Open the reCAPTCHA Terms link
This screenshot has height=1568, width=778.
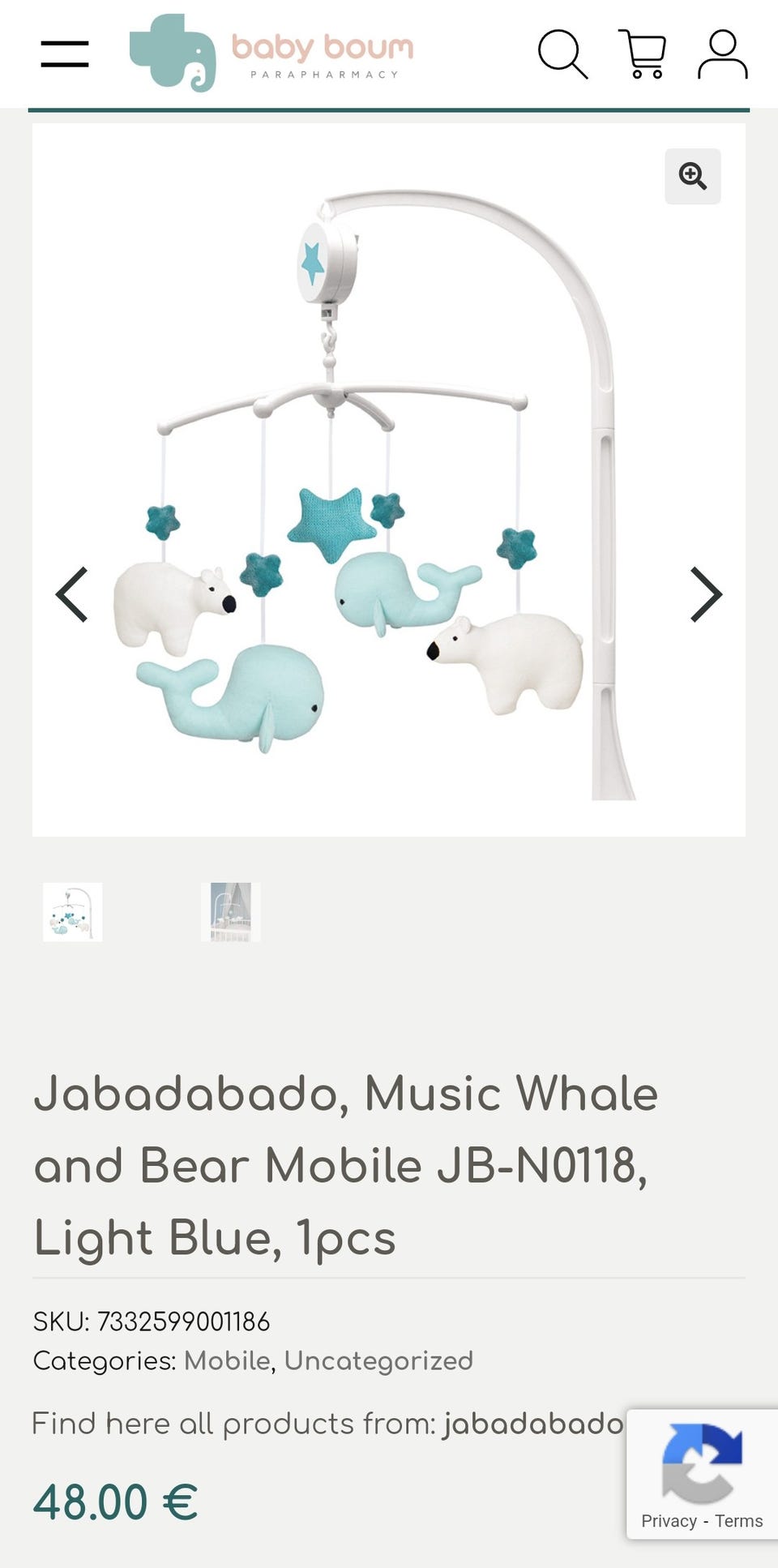tap(738, 1521)
